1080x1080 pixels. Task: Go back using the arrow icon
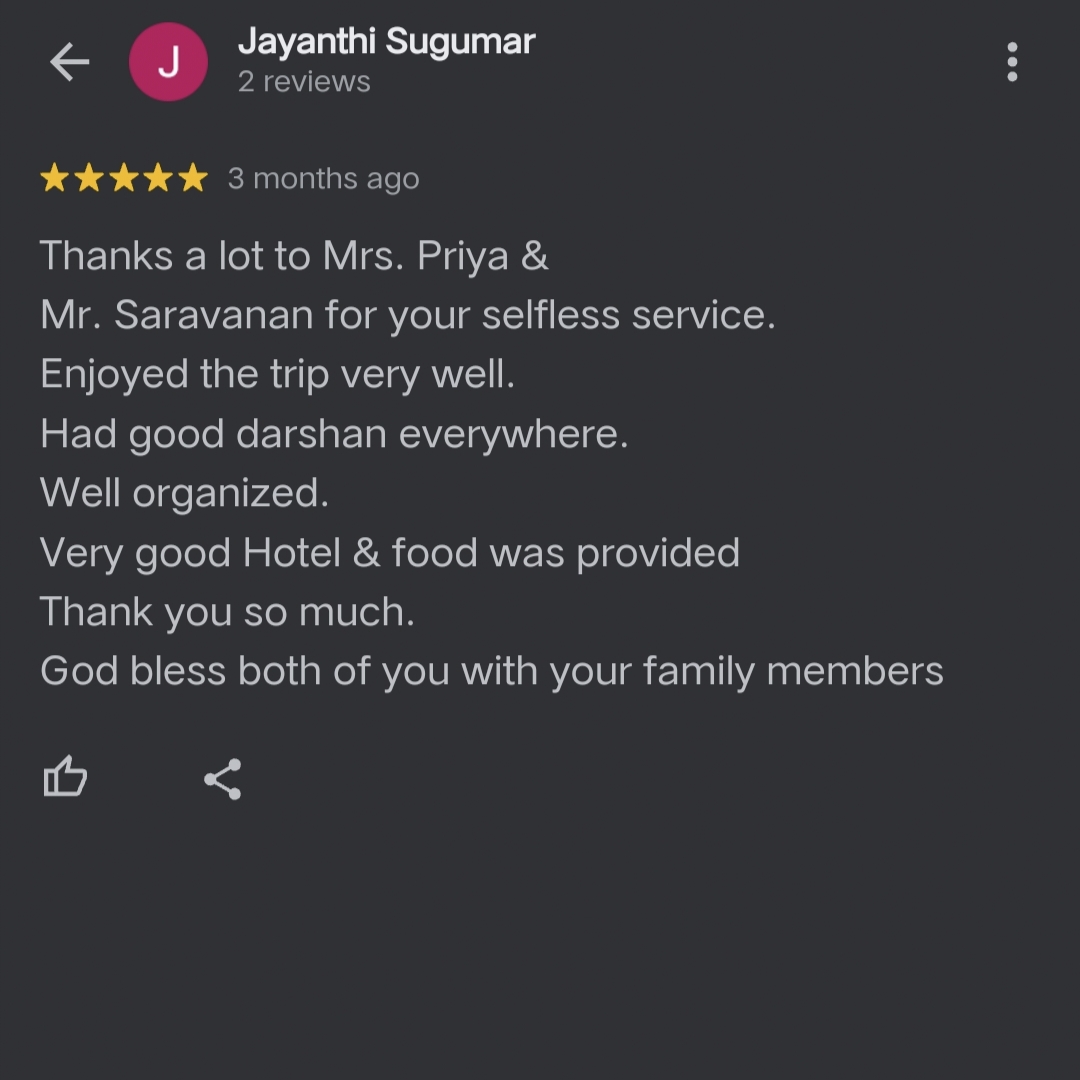[69, 62]
